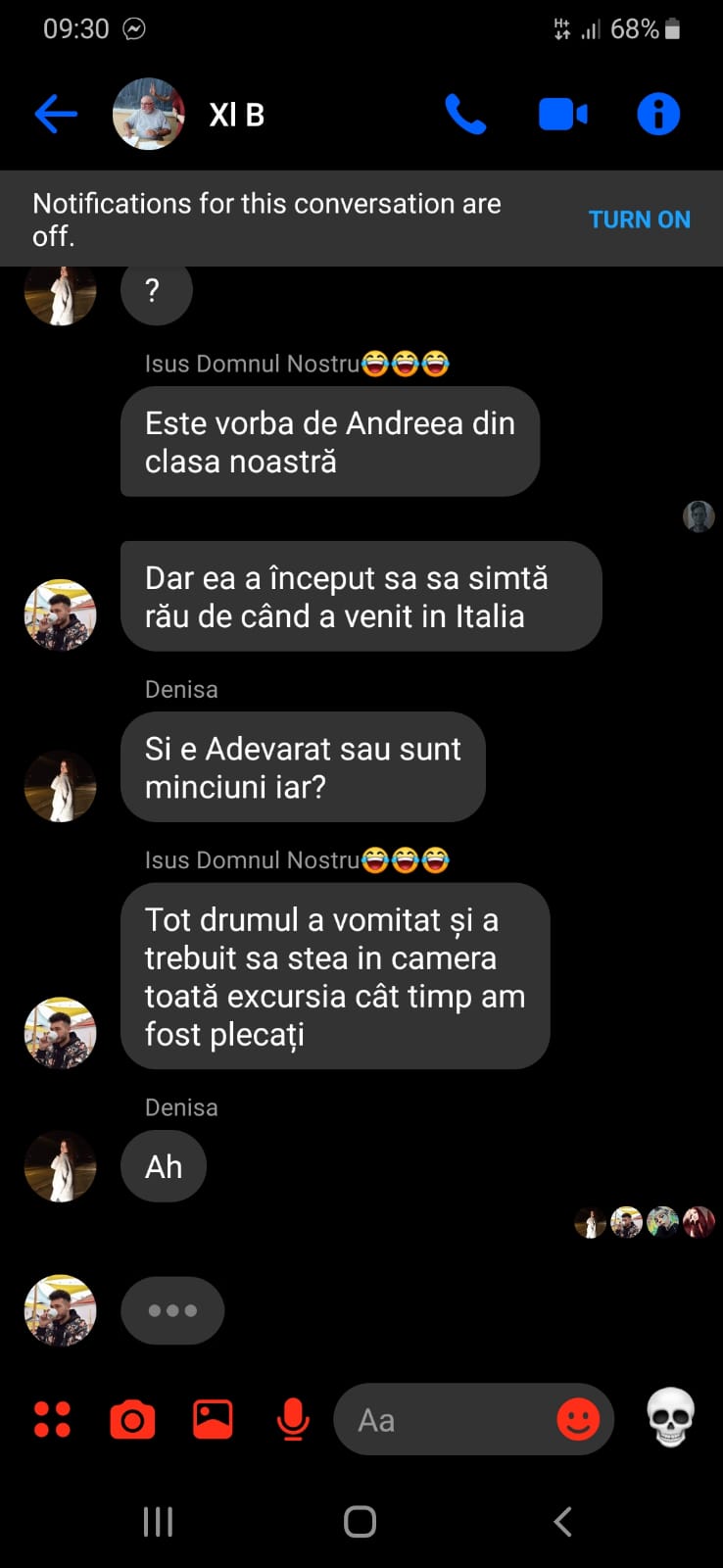Record a voice message with microphone
Screen dimensions: 723x1568
293,1419
